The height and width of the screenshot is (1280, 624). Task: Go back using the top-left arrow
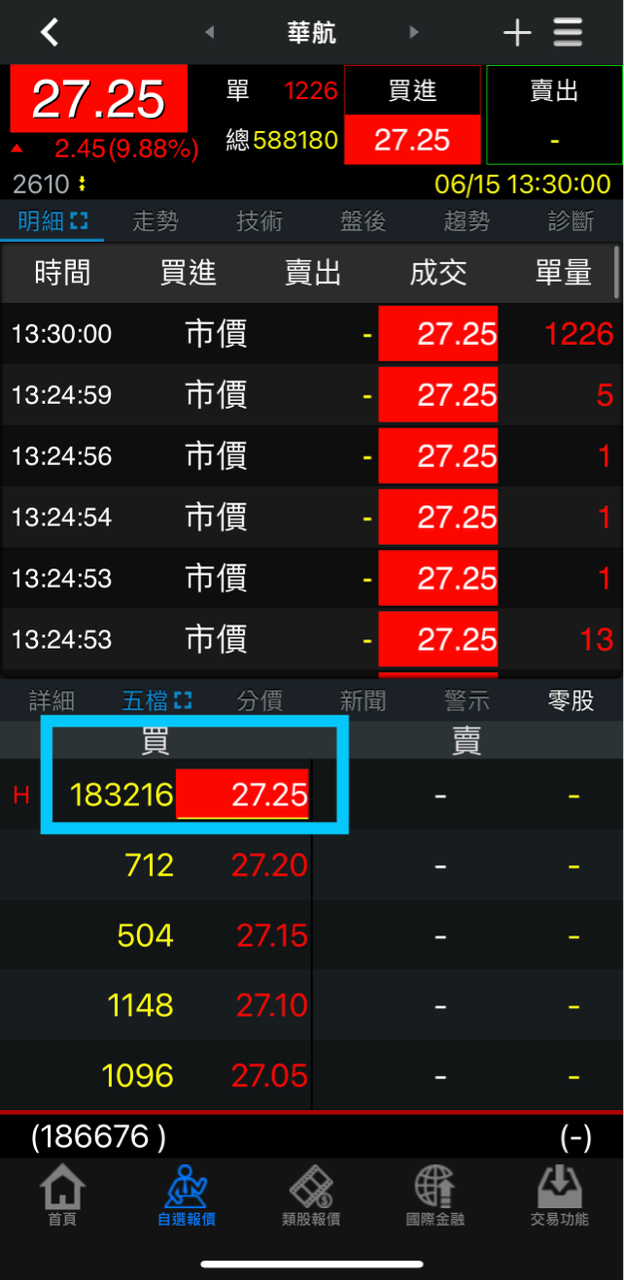[49, 33]
